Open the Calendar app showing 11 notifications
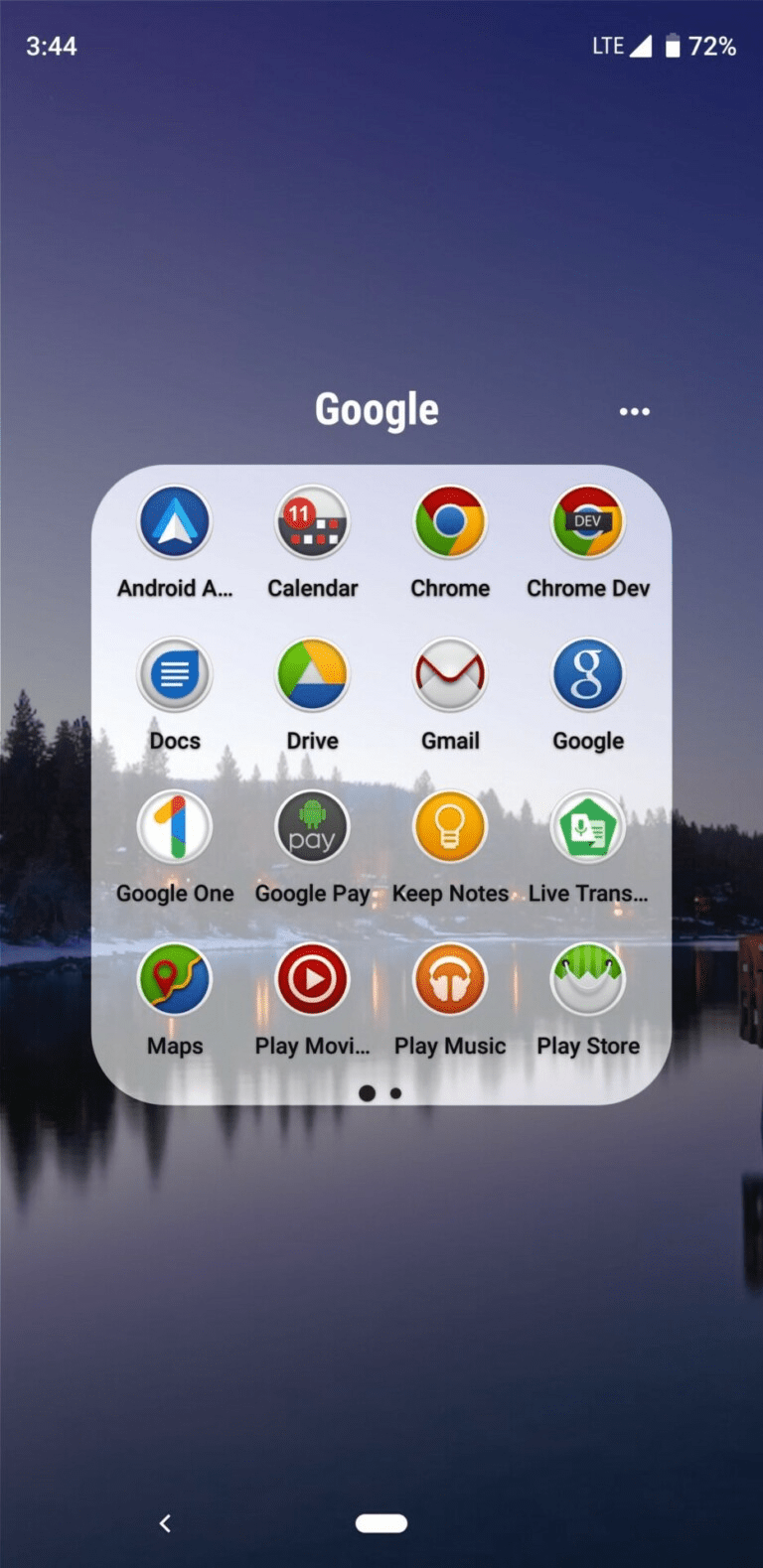Image resolution: width=763 pixels, height=1568 pixels. click(312, 521)
